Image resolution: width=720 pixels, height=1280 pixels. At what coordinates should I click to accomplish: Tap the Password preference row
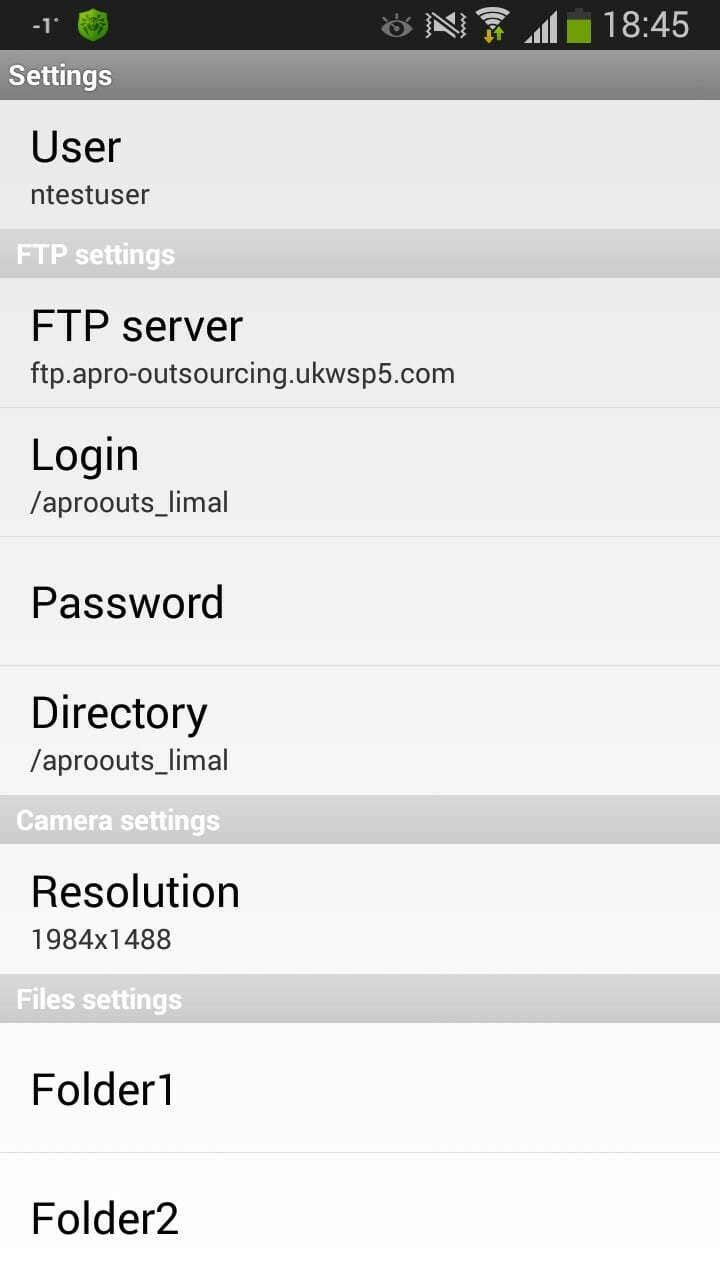[360, 602]
